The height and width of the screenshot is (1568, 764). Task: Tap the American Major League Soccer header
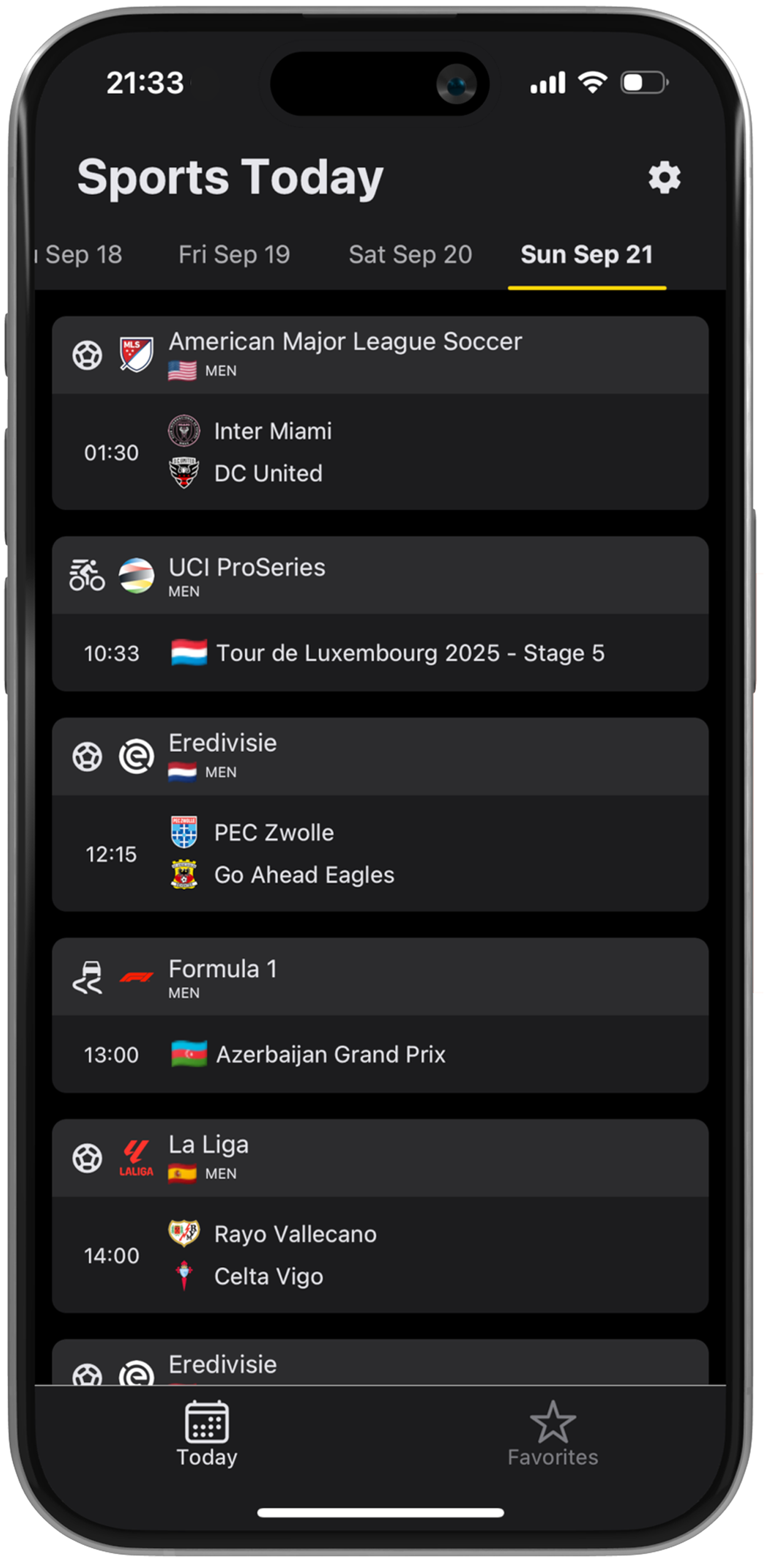pyautogui.click(x=379, y=355)
